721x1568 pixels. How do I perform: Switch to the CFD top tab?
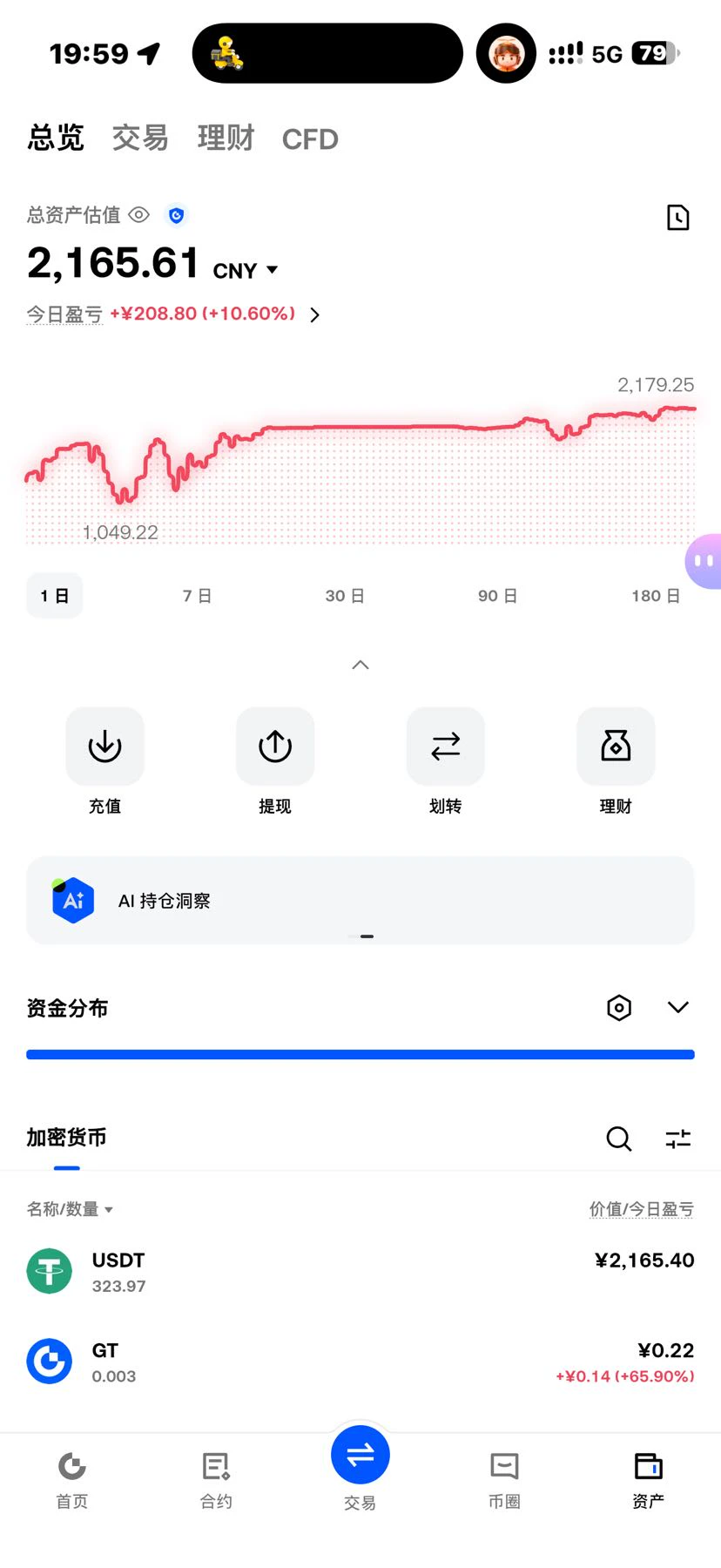[x=310, y=139]
